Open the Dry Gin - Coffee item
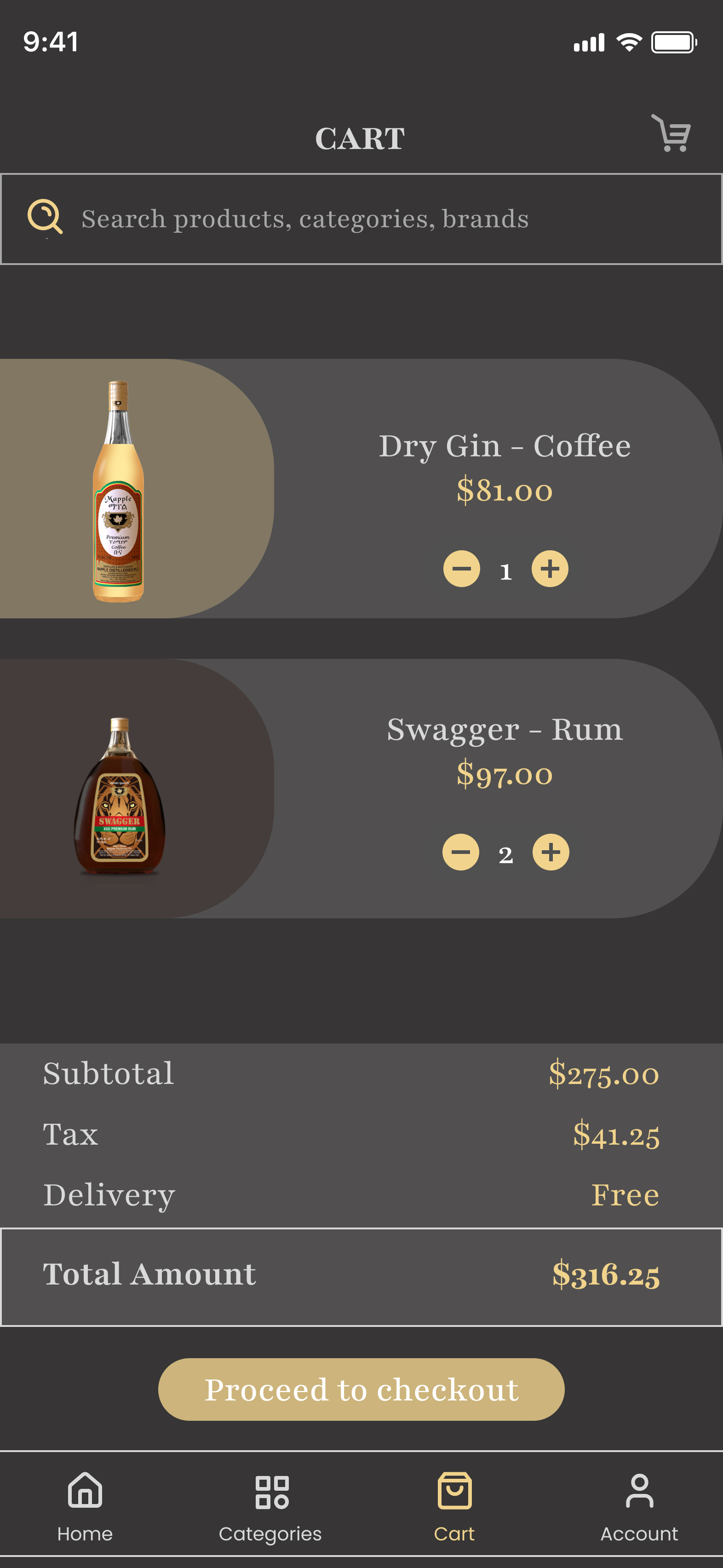Screen dimensions: 723x1568 click(x=504, y=445)
